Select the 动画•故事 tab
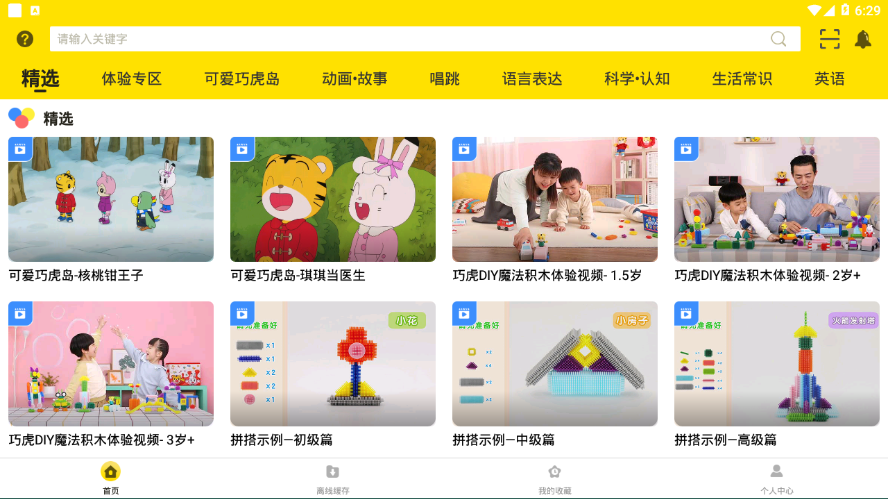Viewport: 888px width, 500px height. point(355,79)
